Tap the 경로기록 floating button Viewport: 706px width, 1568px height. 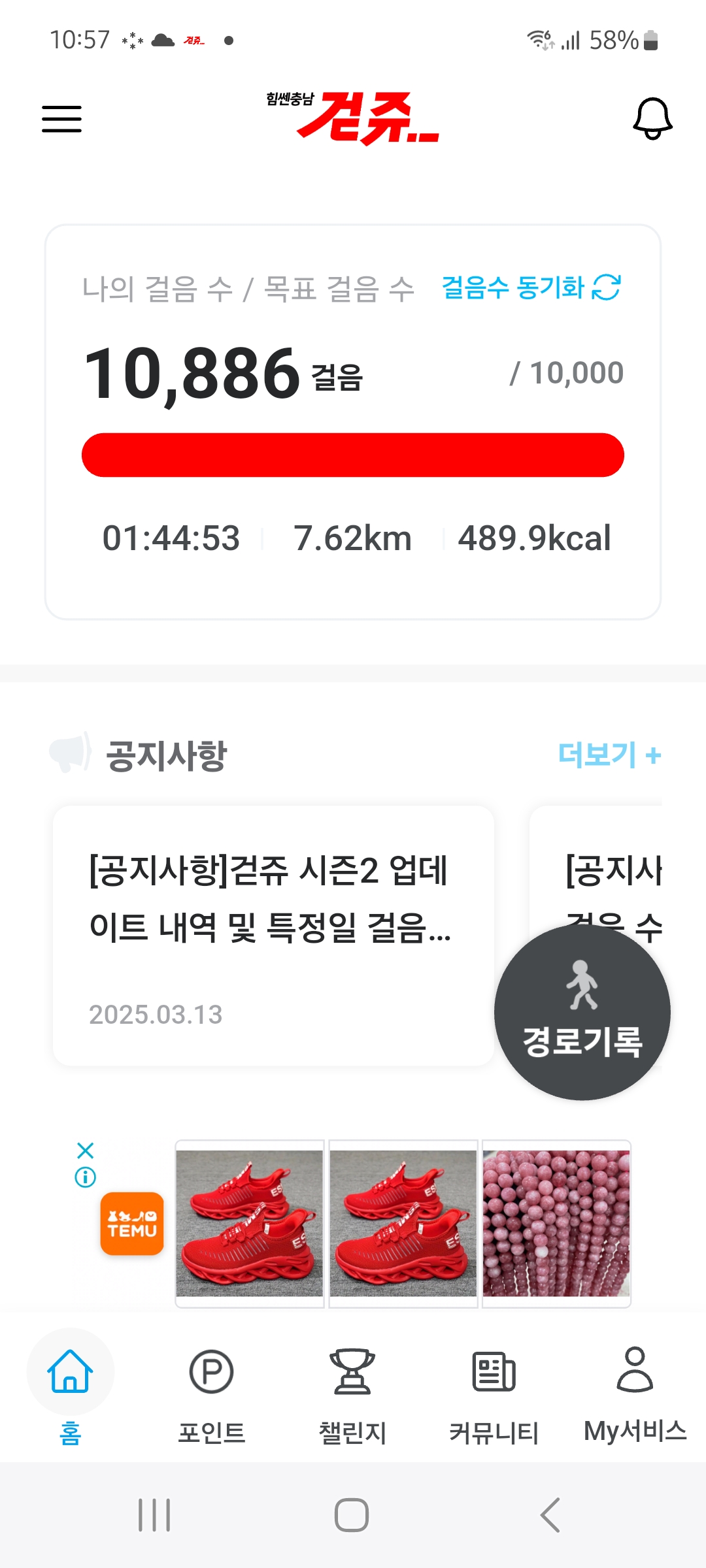click(x=582, y=1011)
